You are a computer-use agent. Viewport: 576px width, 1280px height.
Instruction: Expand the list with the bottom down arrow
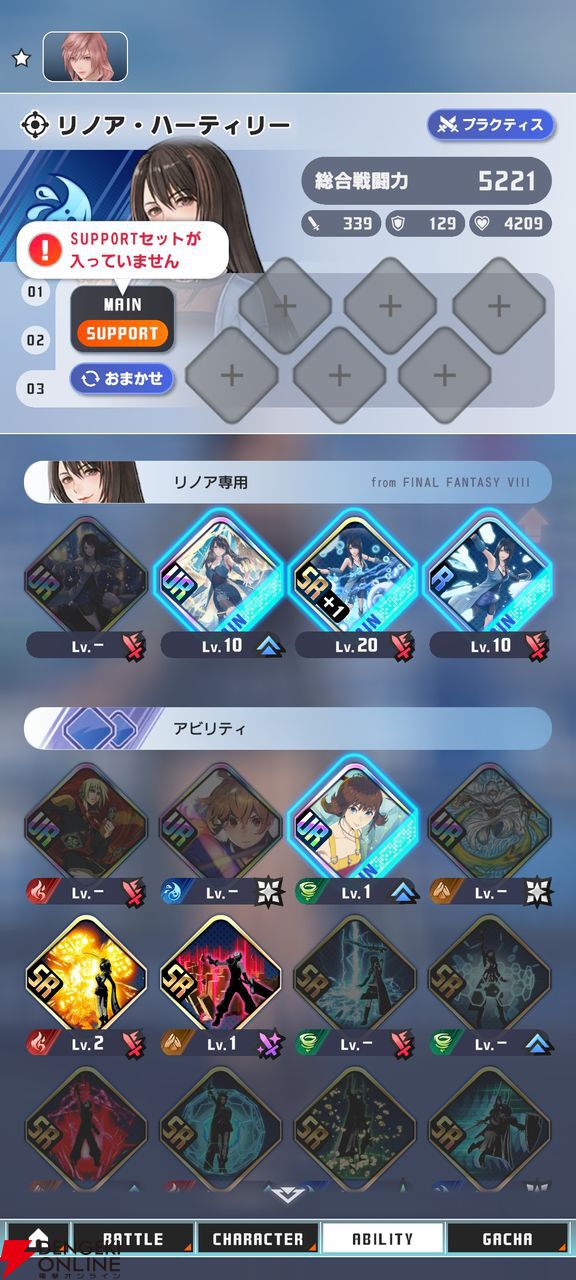click(x=287, y=1194)
